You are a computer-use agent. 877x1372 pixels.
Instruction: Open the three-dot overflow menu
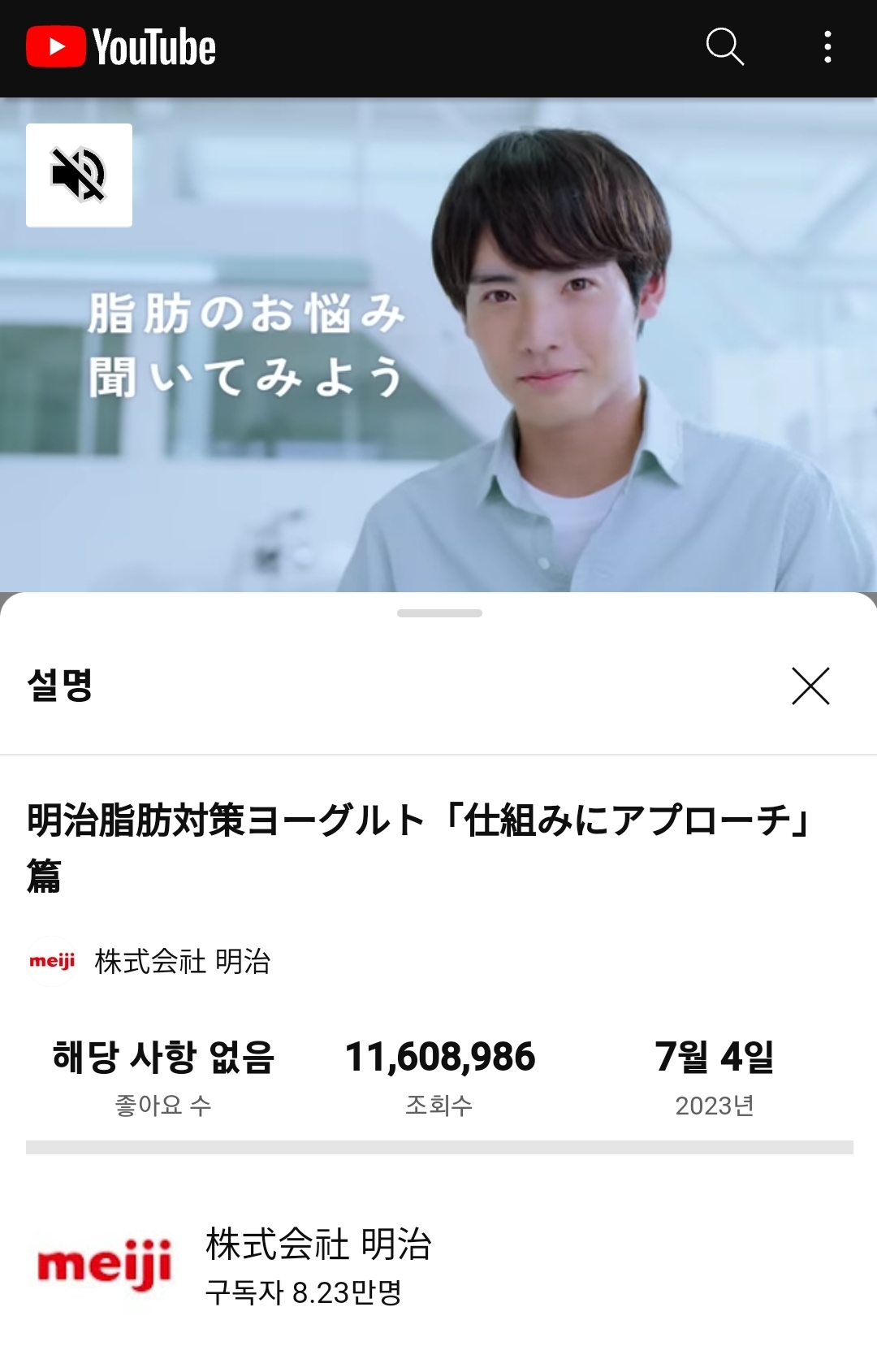(827, 47)
